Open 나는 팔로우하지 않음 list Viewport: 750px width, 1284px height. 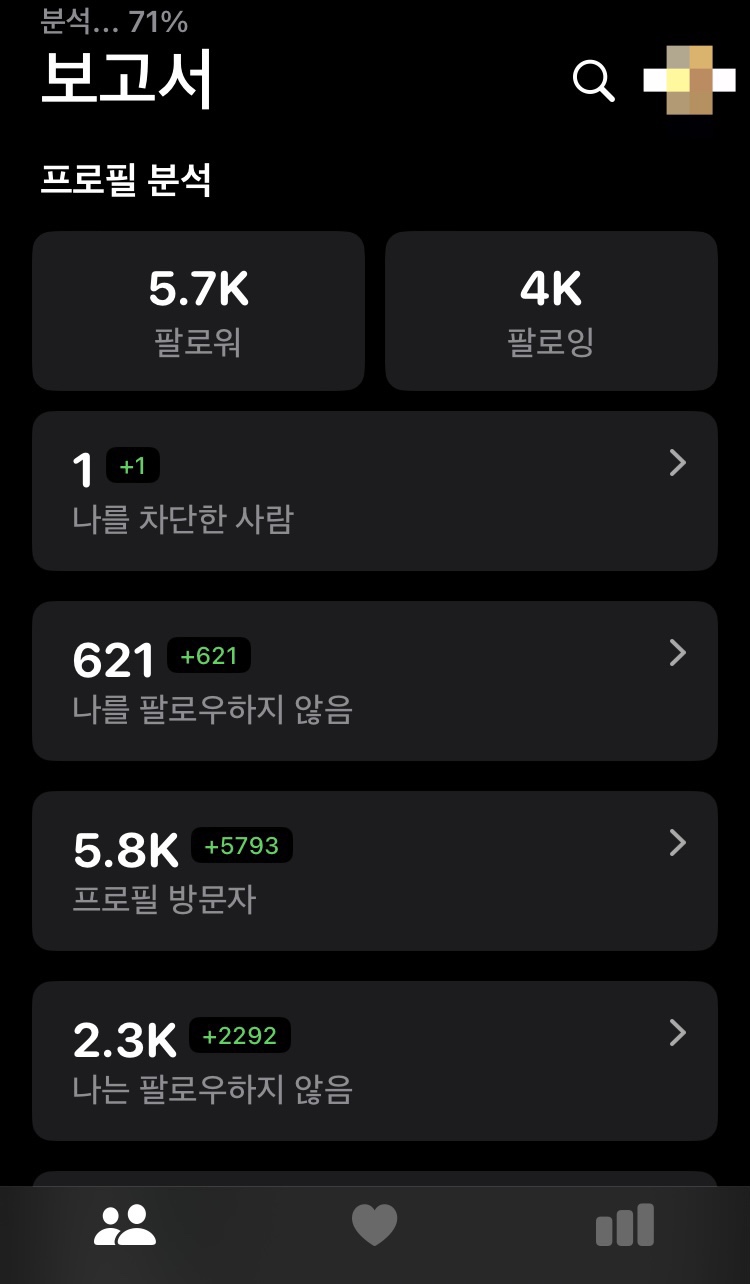point(375,1061)
